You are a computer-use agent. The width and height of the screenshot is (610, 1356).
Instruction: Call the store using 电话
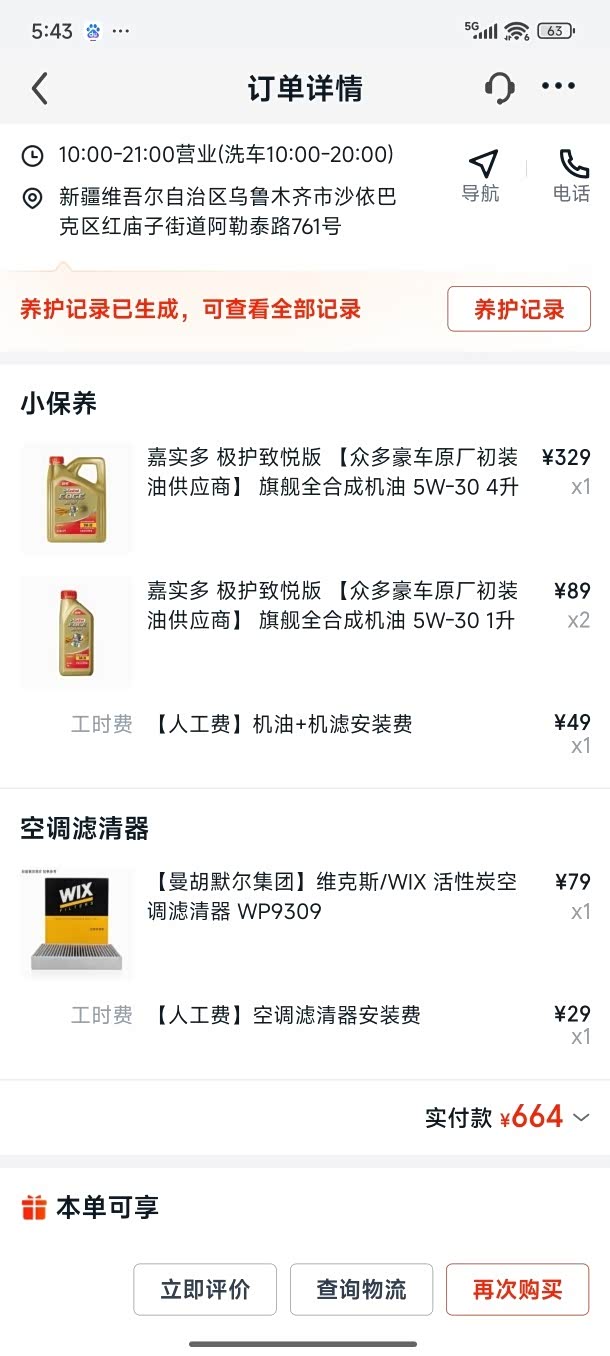point(572,176)
